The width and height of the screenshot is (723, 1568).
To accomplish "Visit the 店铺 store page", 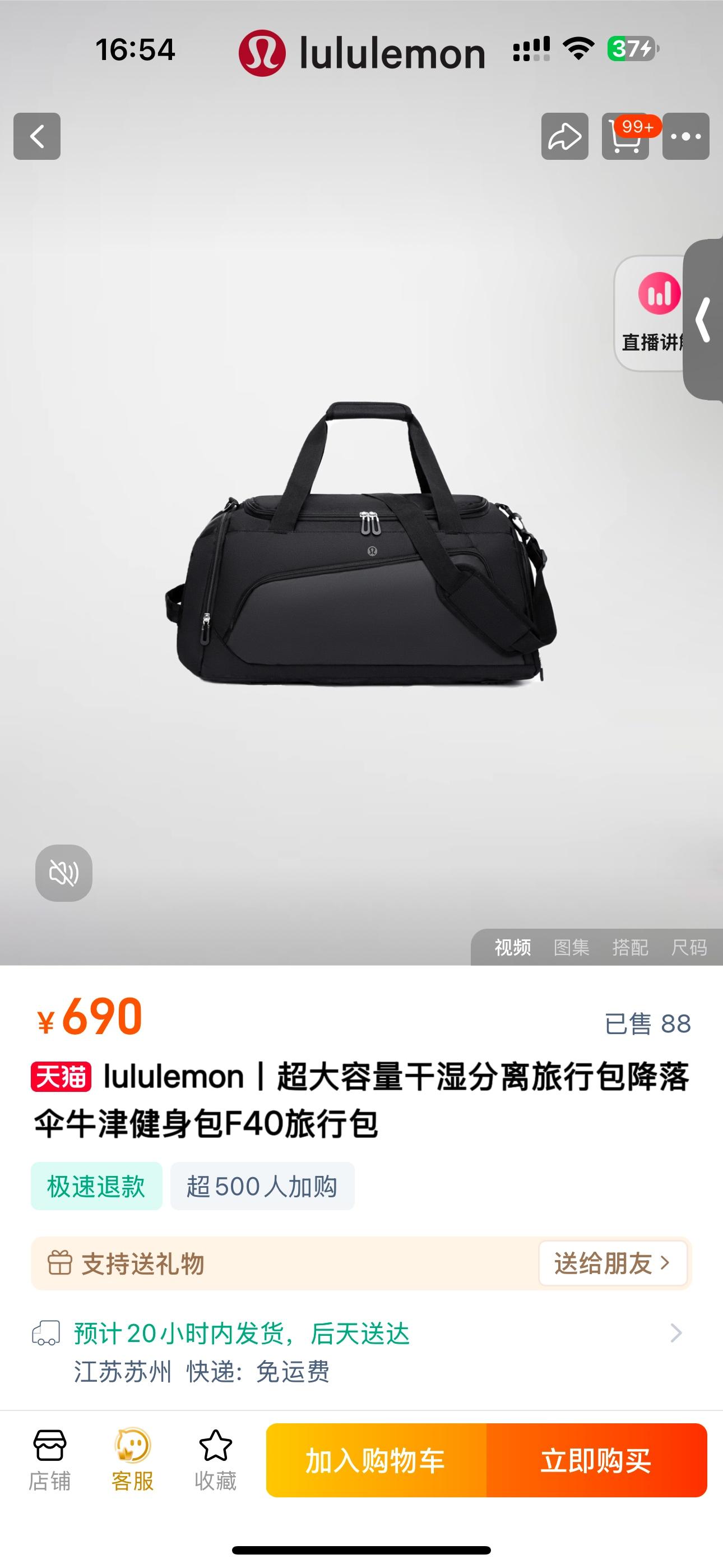I will click(50, 1460).
